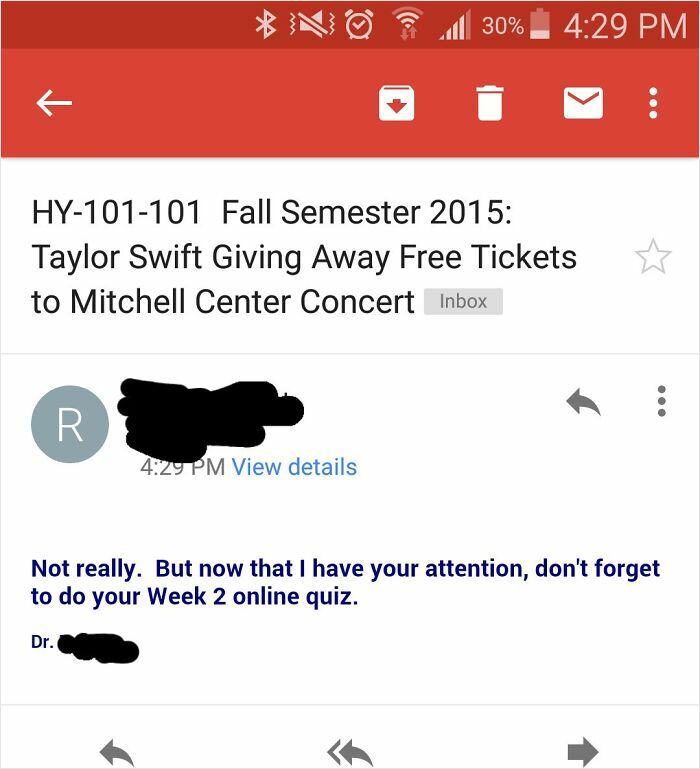Open the app bar overflow menu
The height and width of the screenshot is (769, 700).
[x=653, y=102]
